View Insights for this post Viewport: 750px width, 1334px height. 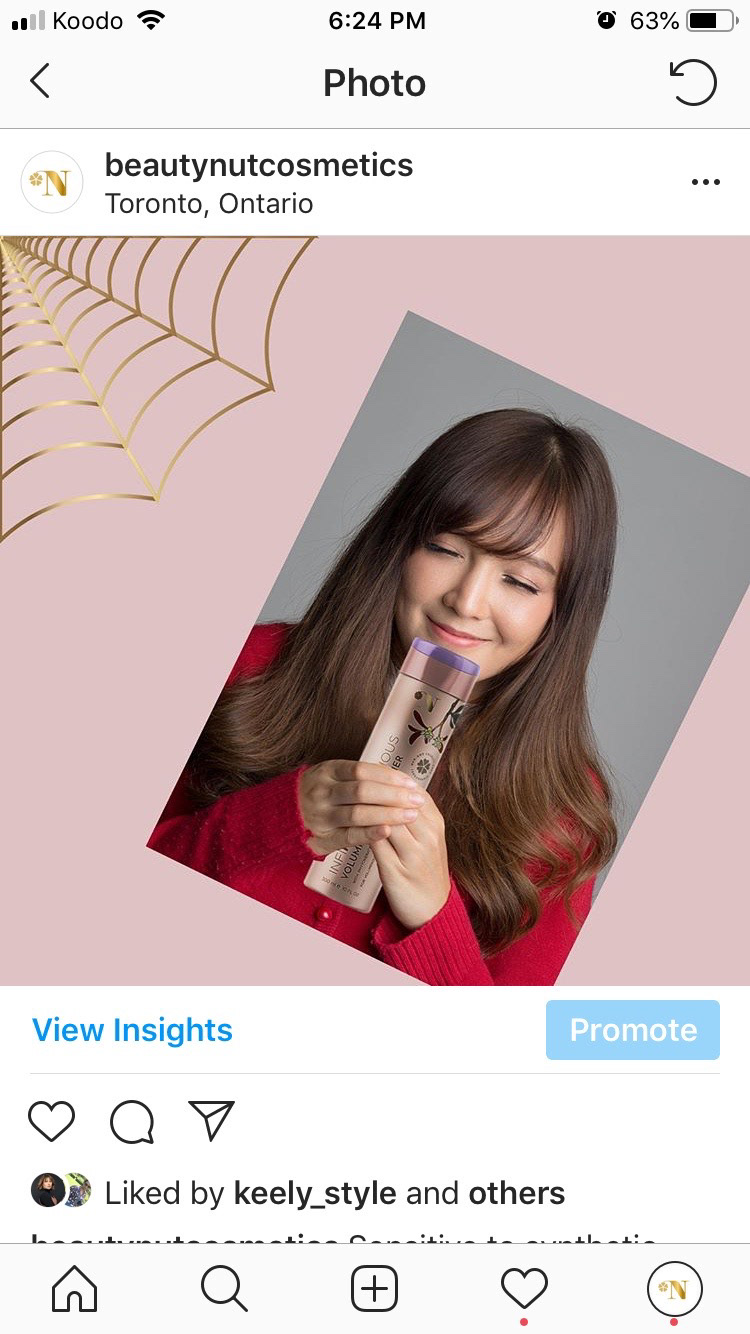point(132,1030)
